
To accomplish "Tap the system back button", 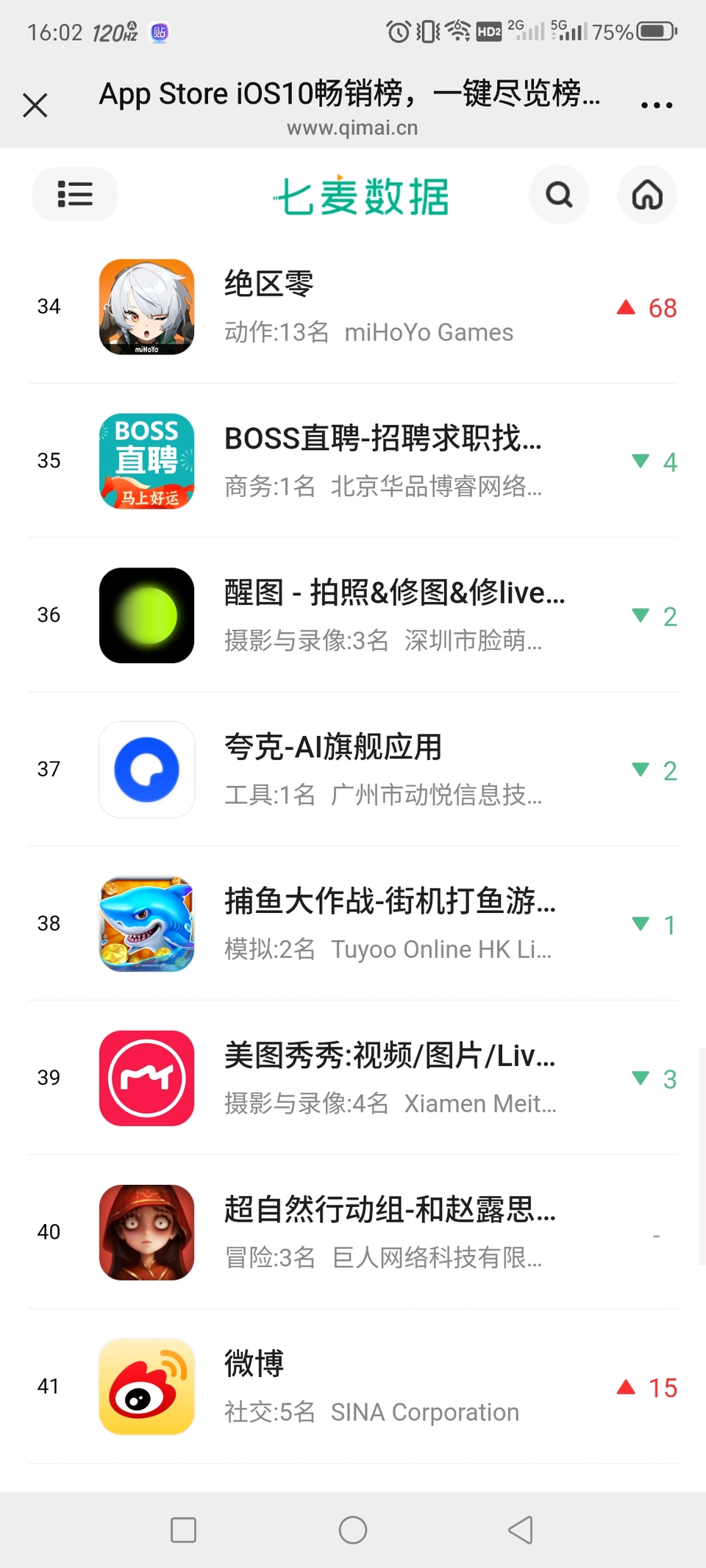I will (x=521, y=1530).
